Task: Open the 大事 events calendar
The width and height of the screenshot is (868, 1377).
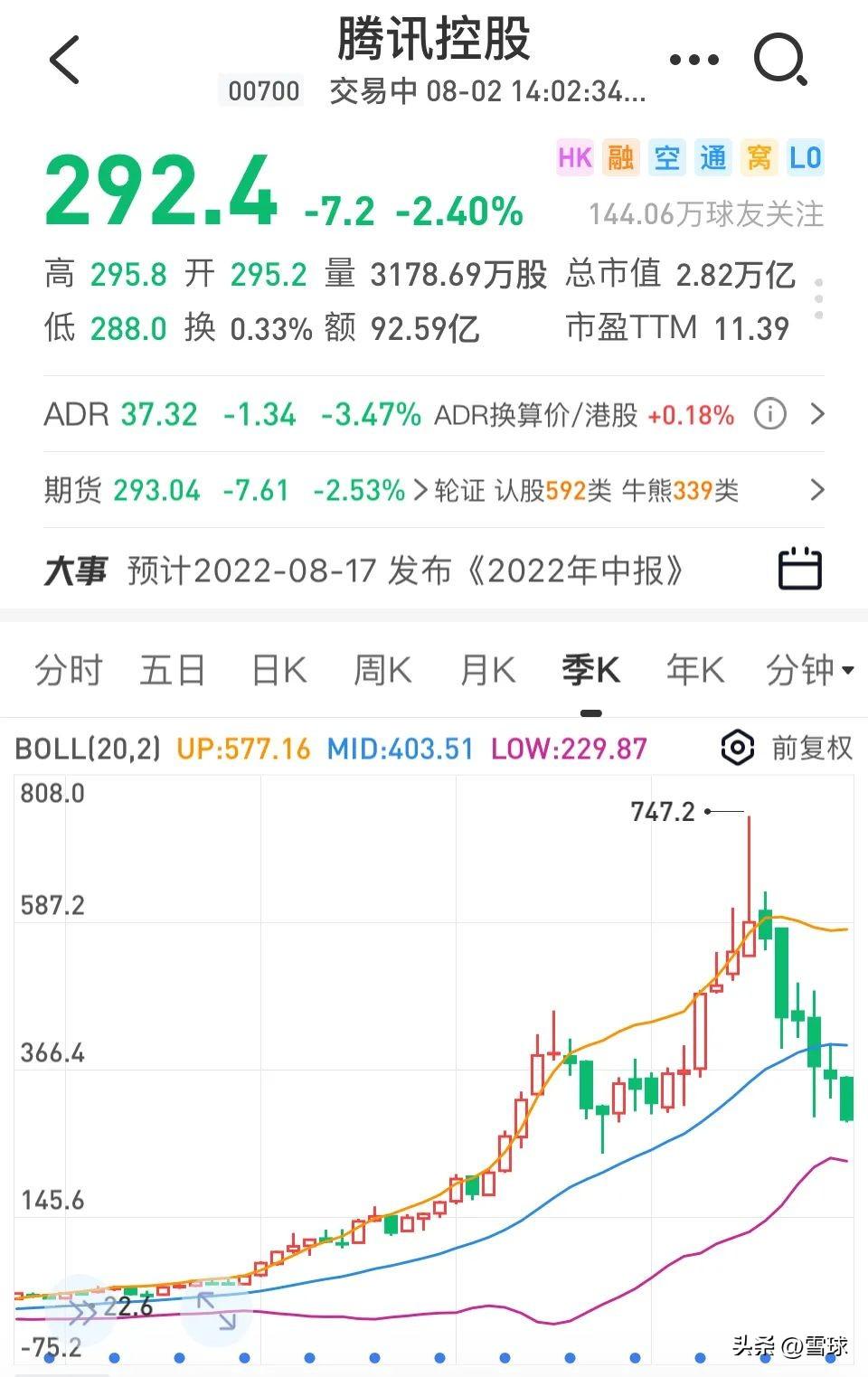Action: [x=799, y=570]
